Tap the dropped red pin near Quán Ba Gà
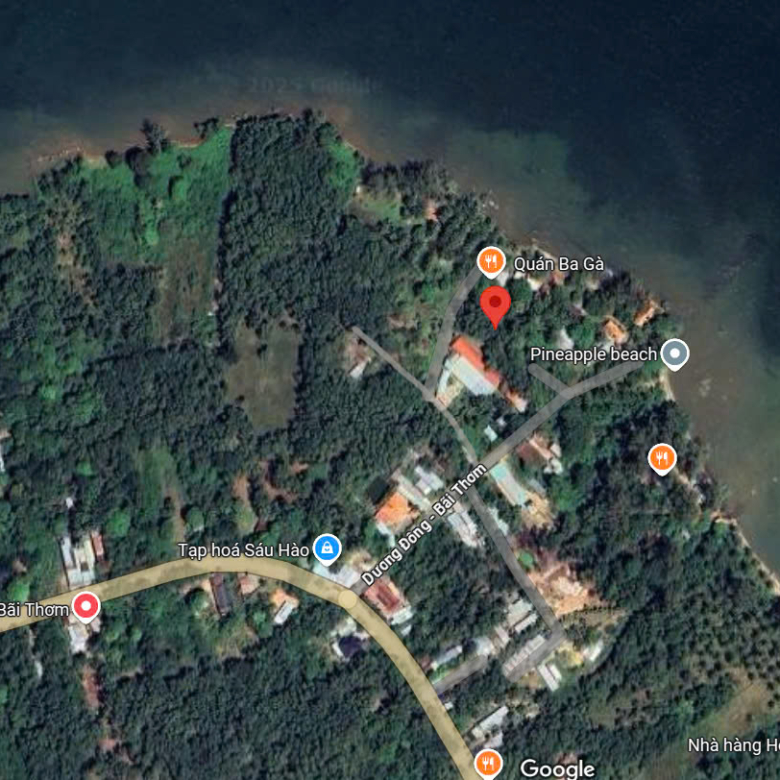This screenshot has width=780, height=780. [495, 304]
